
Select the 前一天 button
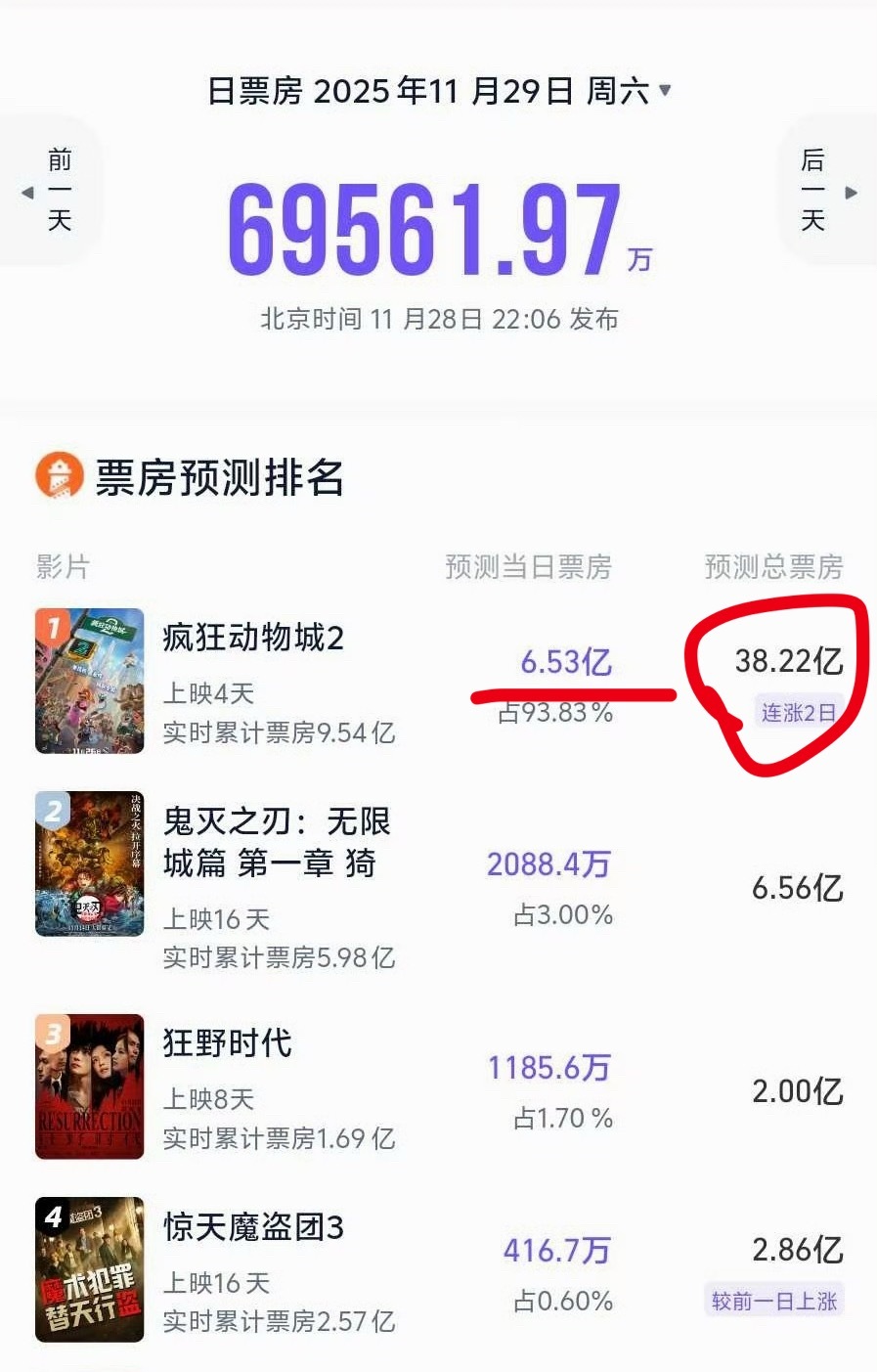coord(57,192)
